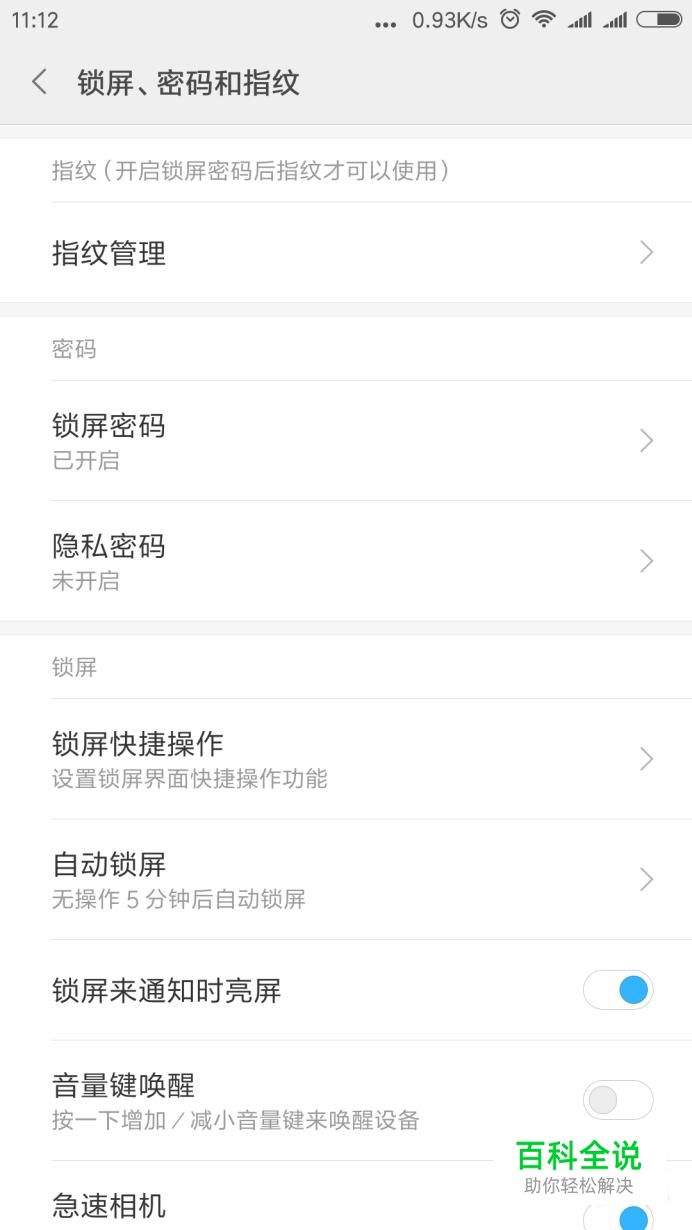Screen dimensions: 692x1230
Task: Open the 锁屏密码 setting
Action: click(346, 441)
